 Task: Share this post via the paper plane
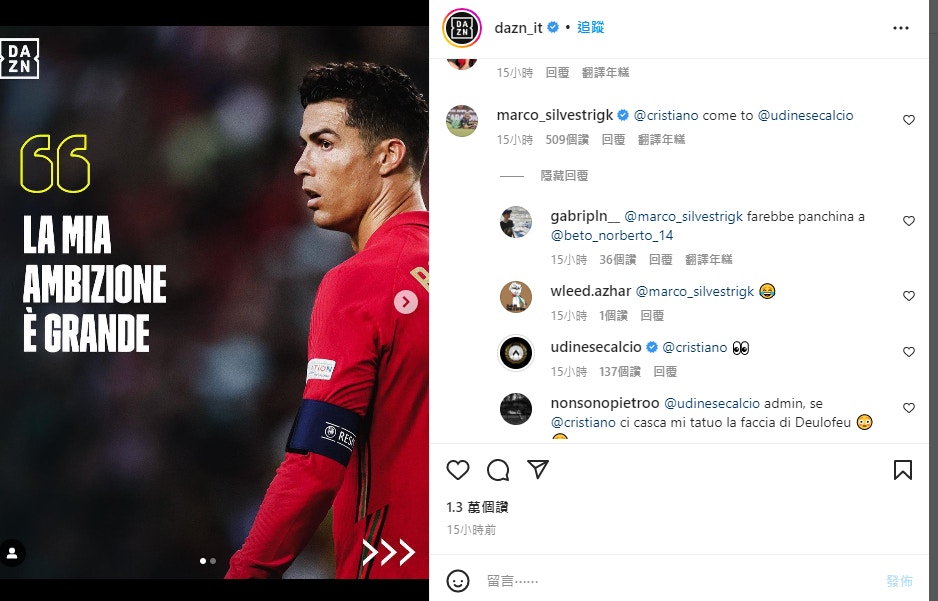[538, 470]
